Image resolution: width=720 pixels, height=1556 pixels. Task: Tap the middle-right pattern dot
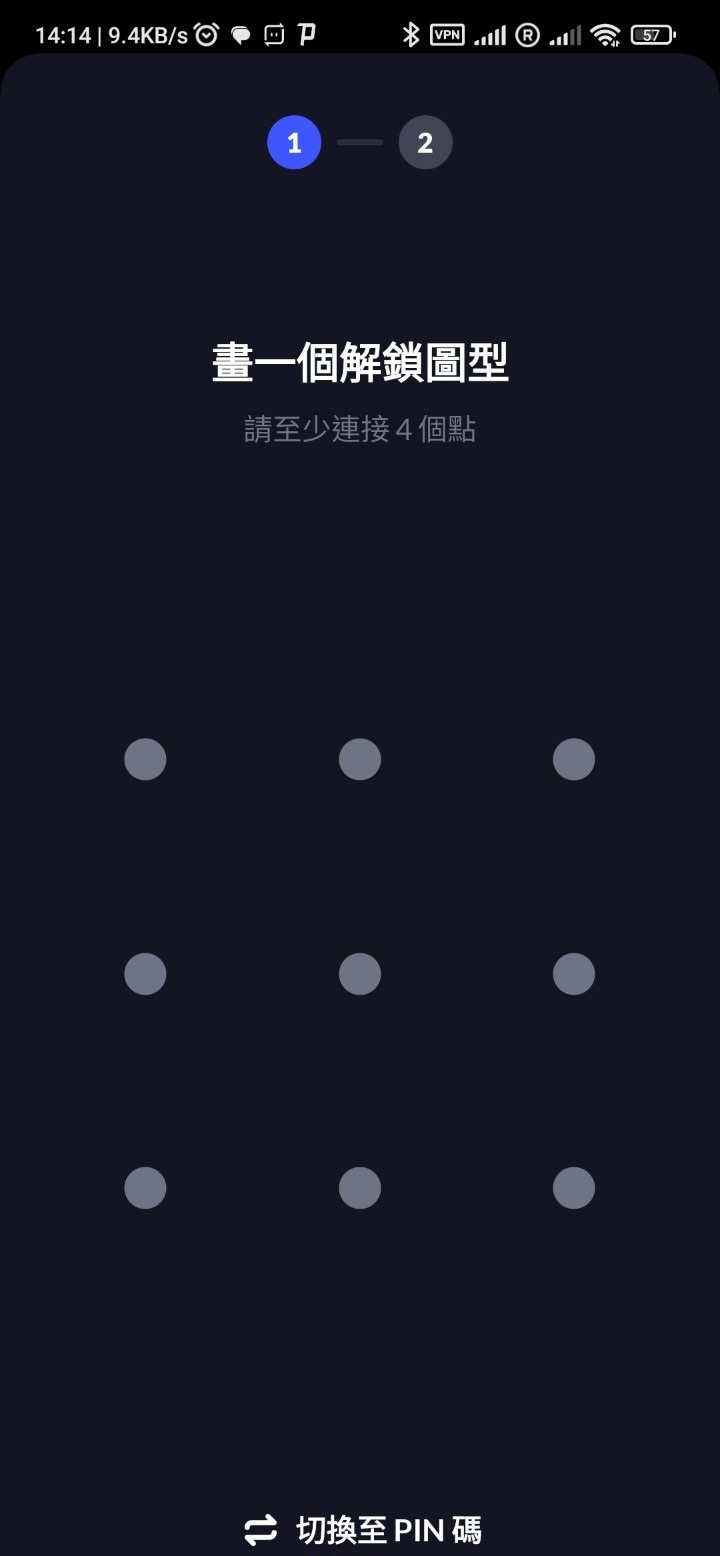pyautogui.click(x=573, y=973)
